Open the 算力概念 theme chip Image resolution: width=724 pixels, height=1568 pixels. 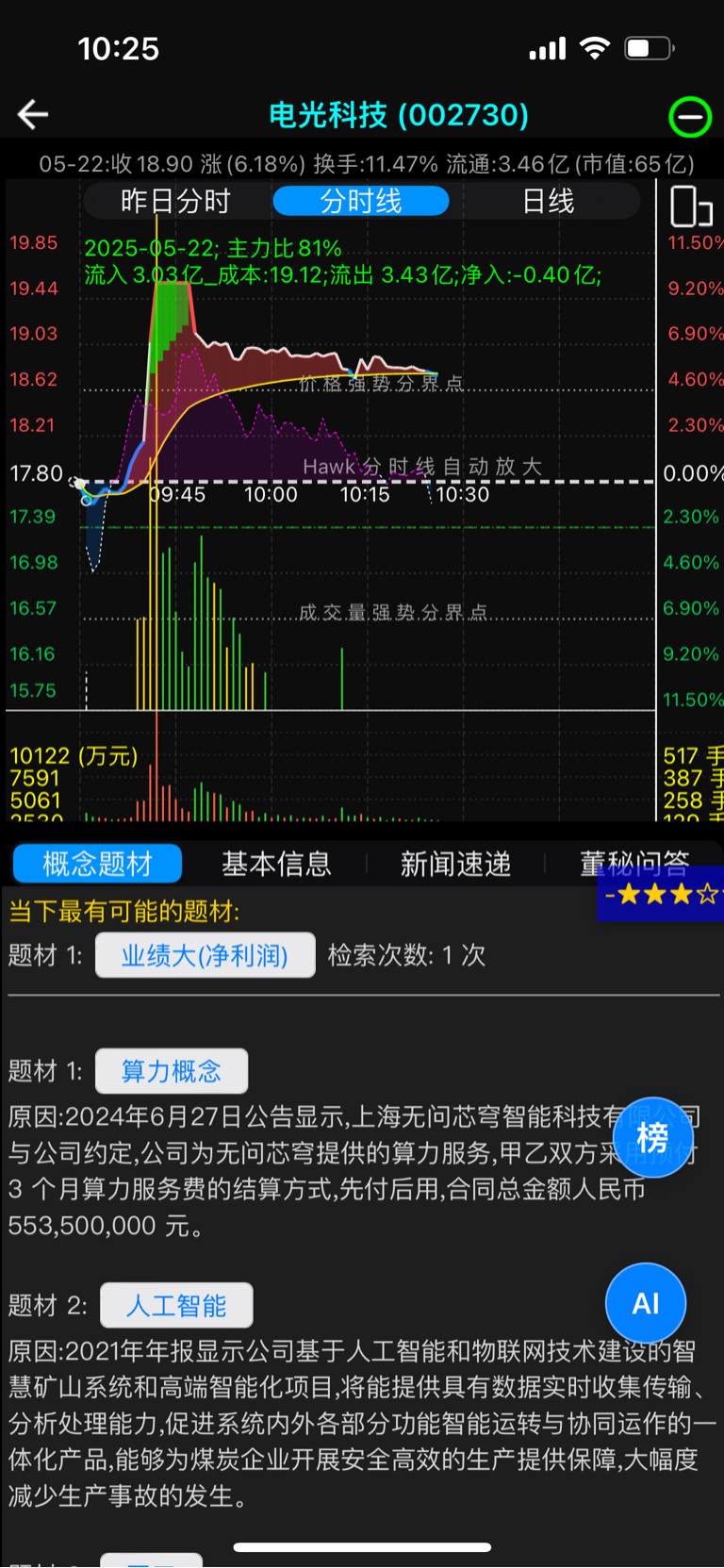172,1071
